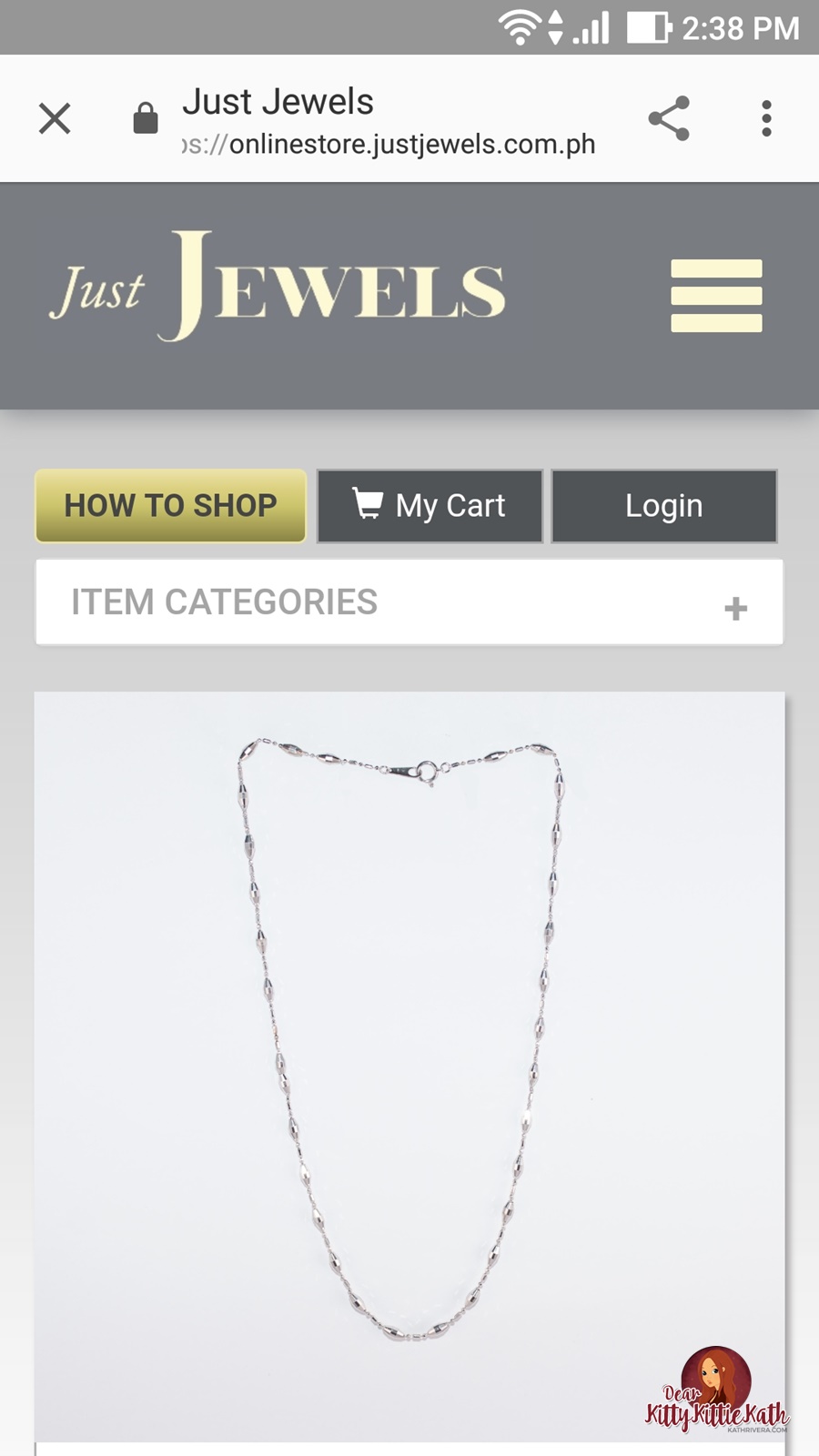Share this Just Jewels page
This screenshot has height=1456, width=819.
pyautogui.click(x=669, y=118)
